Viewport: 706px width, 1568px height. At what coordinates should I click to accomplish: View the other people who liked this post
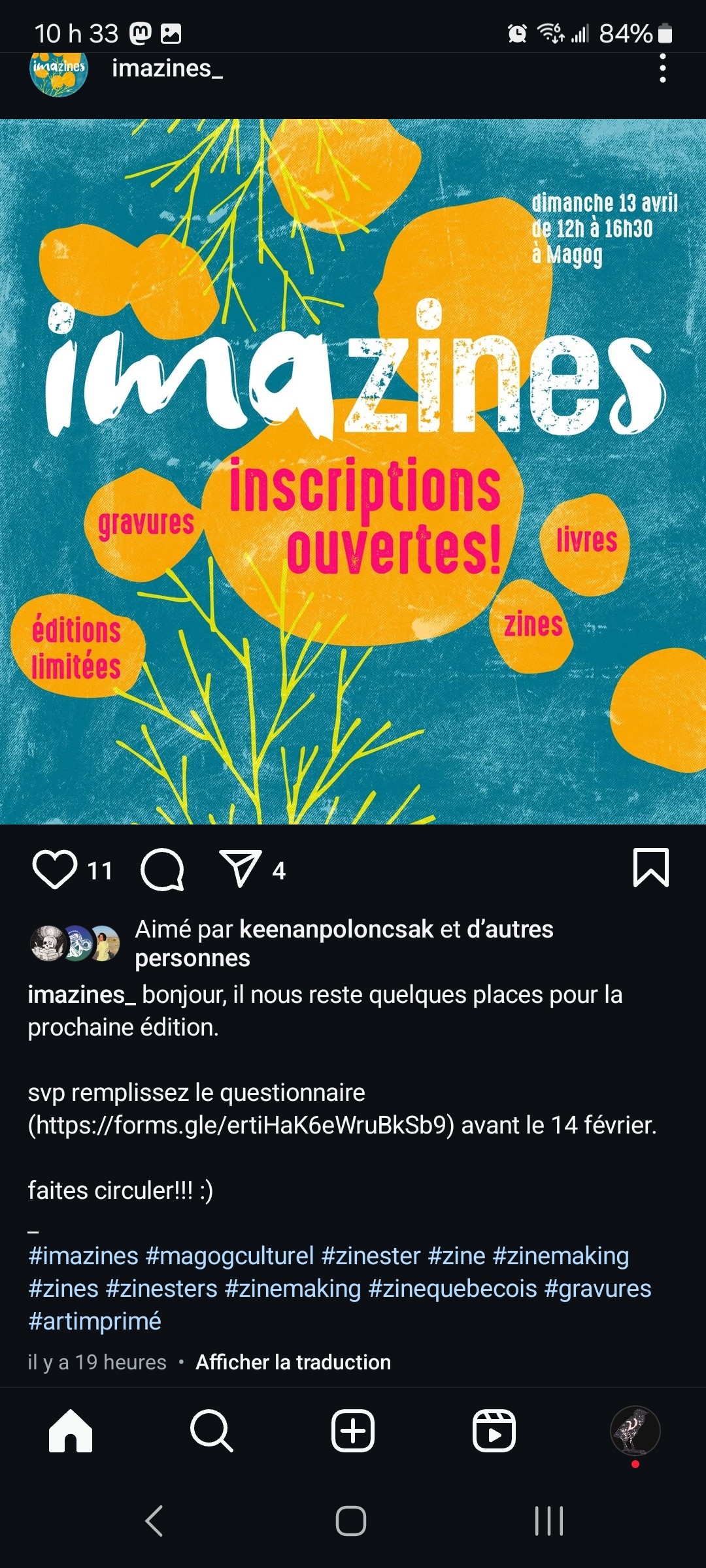(344, 943)
